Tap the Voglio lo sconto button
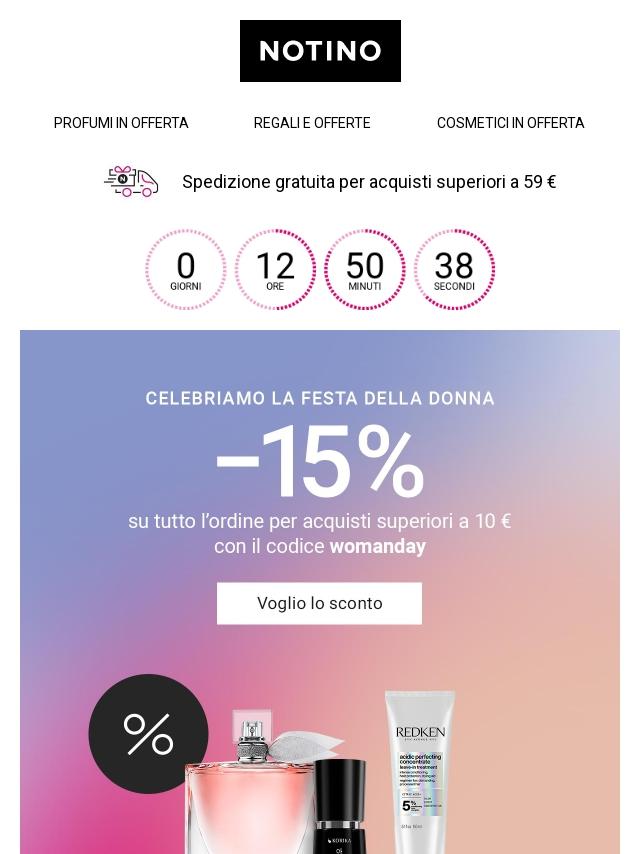This screenshot has height=854, width=640. pyautogui.click(x=319, y=603)
